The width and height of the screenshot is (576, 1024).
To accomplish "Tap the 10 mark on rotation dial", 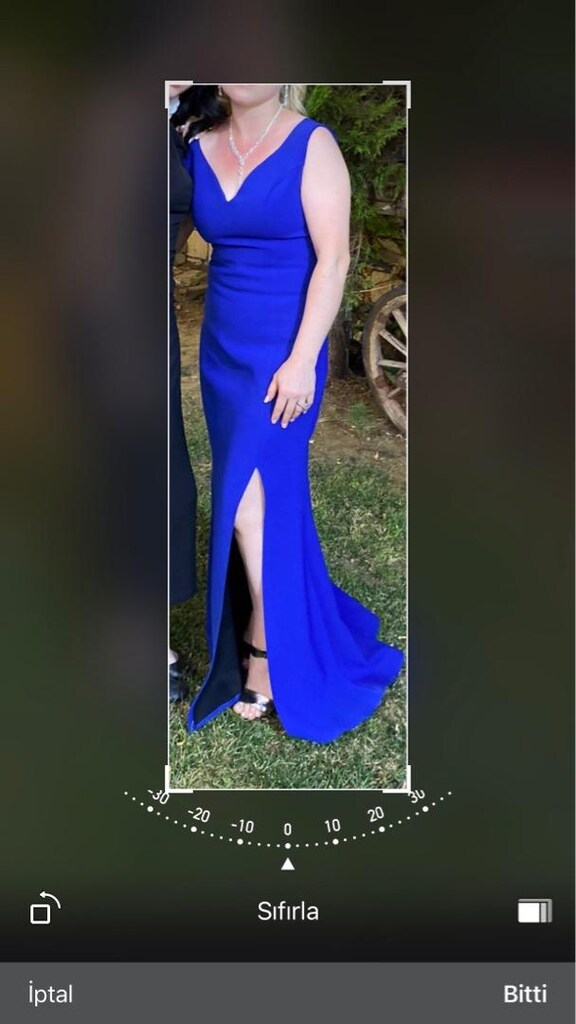I will click(x=333, y=826).
